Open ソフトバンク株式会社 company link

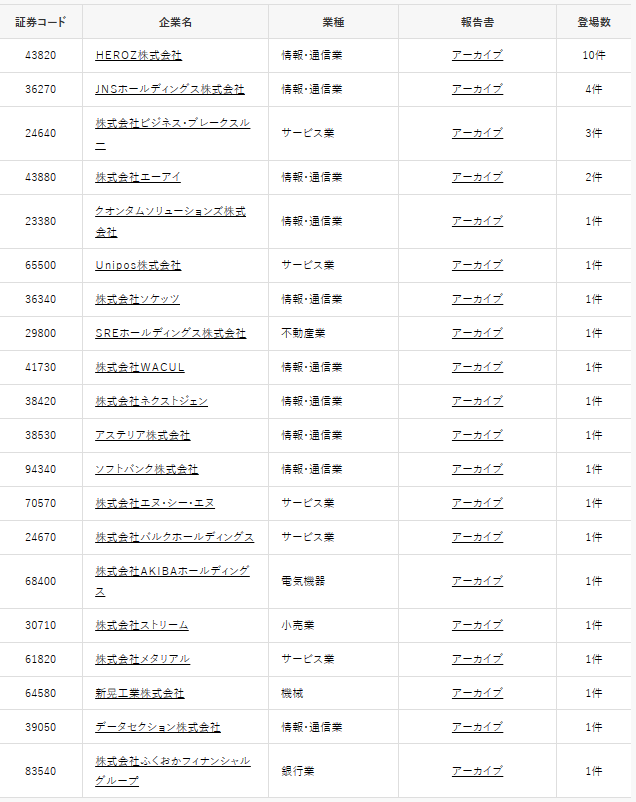click(146, 469)
